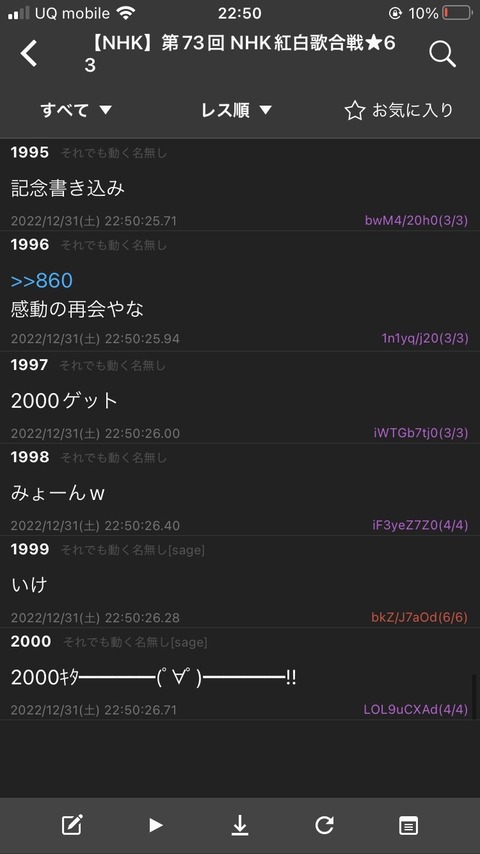Image resolution: width=480 pixels, height=854 pixels.
Task: Tap ID iF3yeZ7Z0 on post 1998
Action: coord(420,526)
